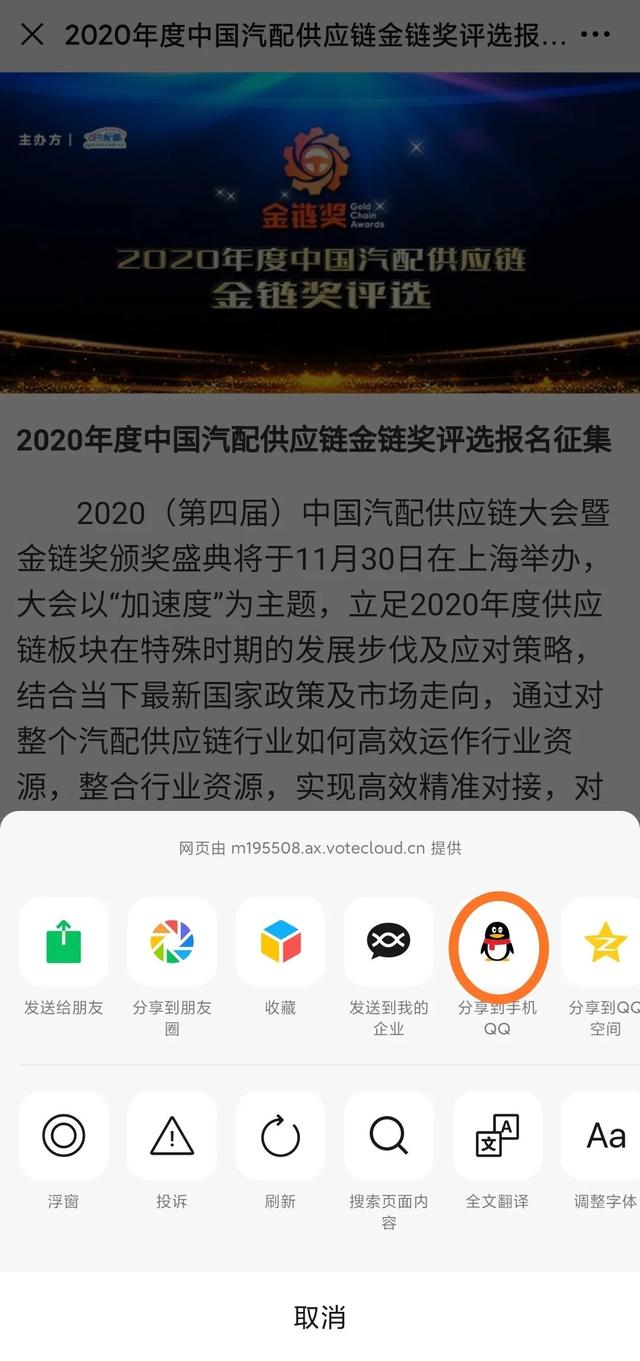The width and height of the screenshot is (640, 1361).
Task: Send to my enterprise (发送到我的企业)
Action: pyautogui.click(x=389, y=942)
